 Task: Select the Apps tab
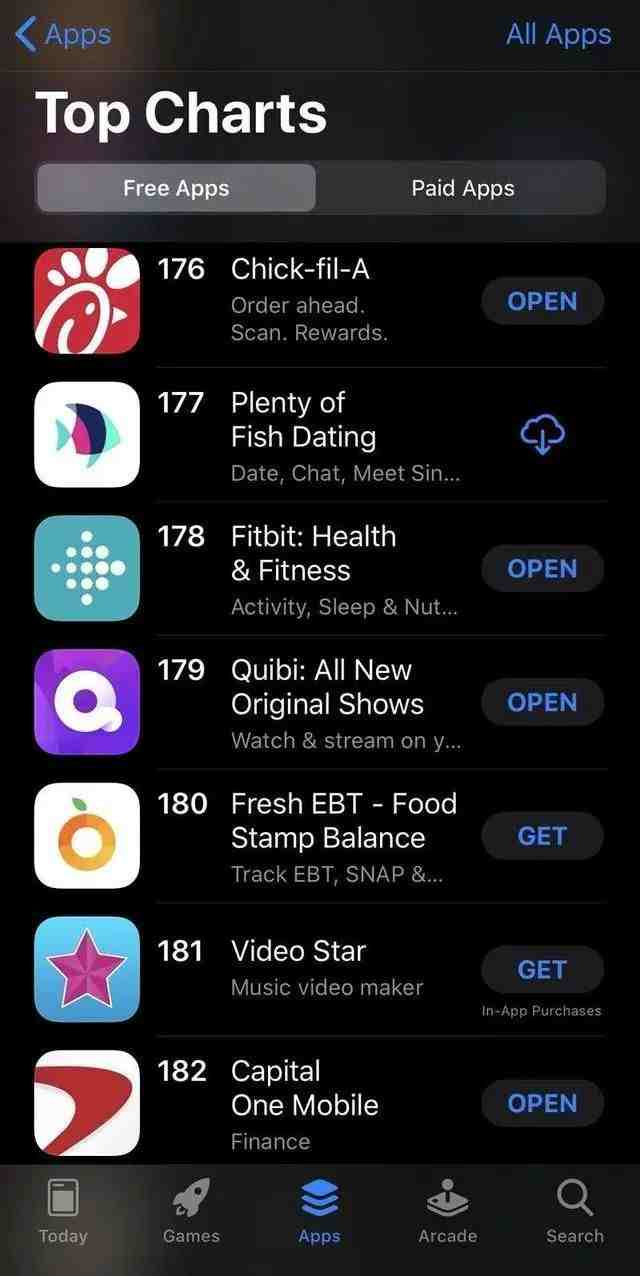click(x=319, y=1211)
